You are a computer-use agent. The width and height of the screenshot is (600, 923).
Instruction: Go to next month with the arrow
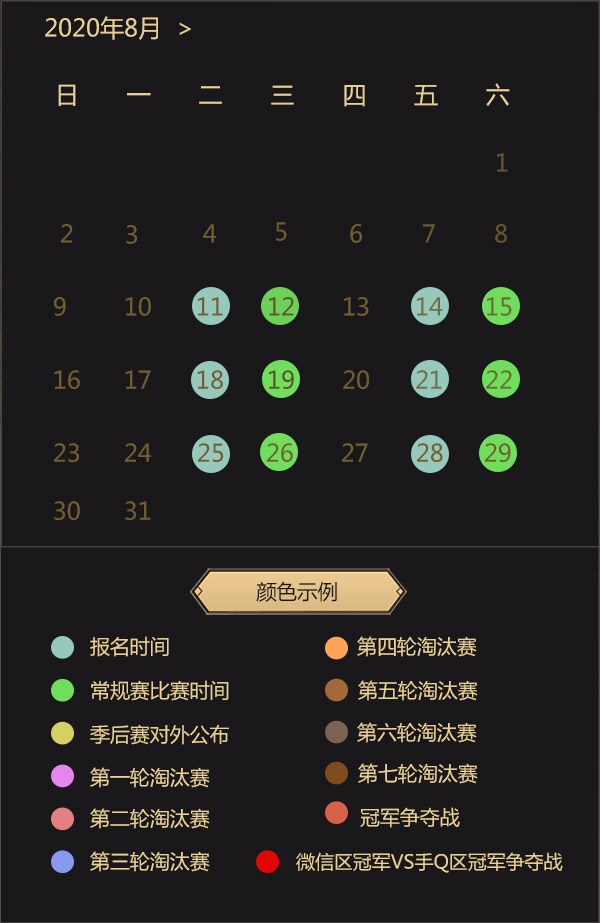coord(185,29)
